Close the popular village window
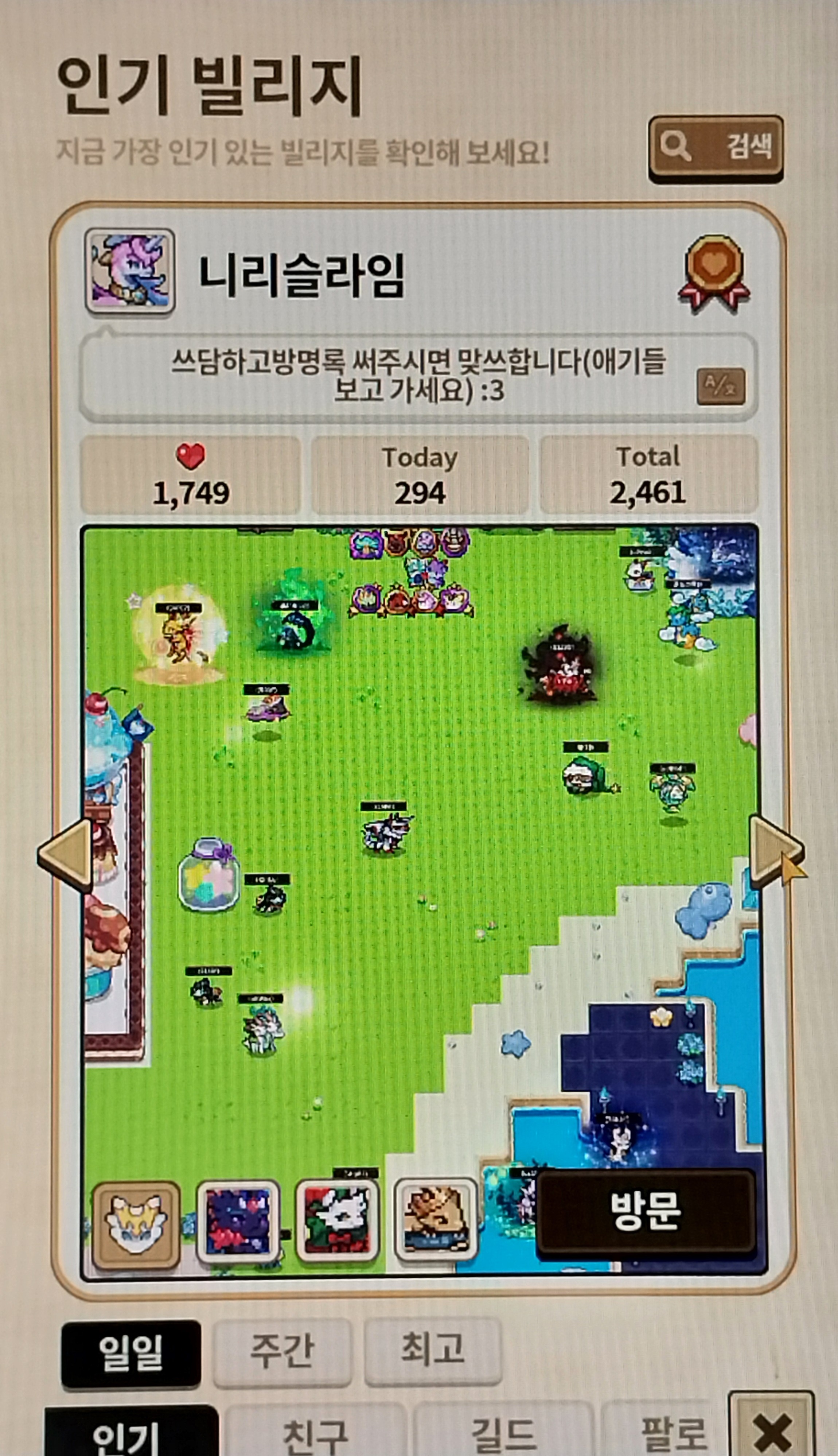This screenshot has width=838, height=1456. [772, 1431]
